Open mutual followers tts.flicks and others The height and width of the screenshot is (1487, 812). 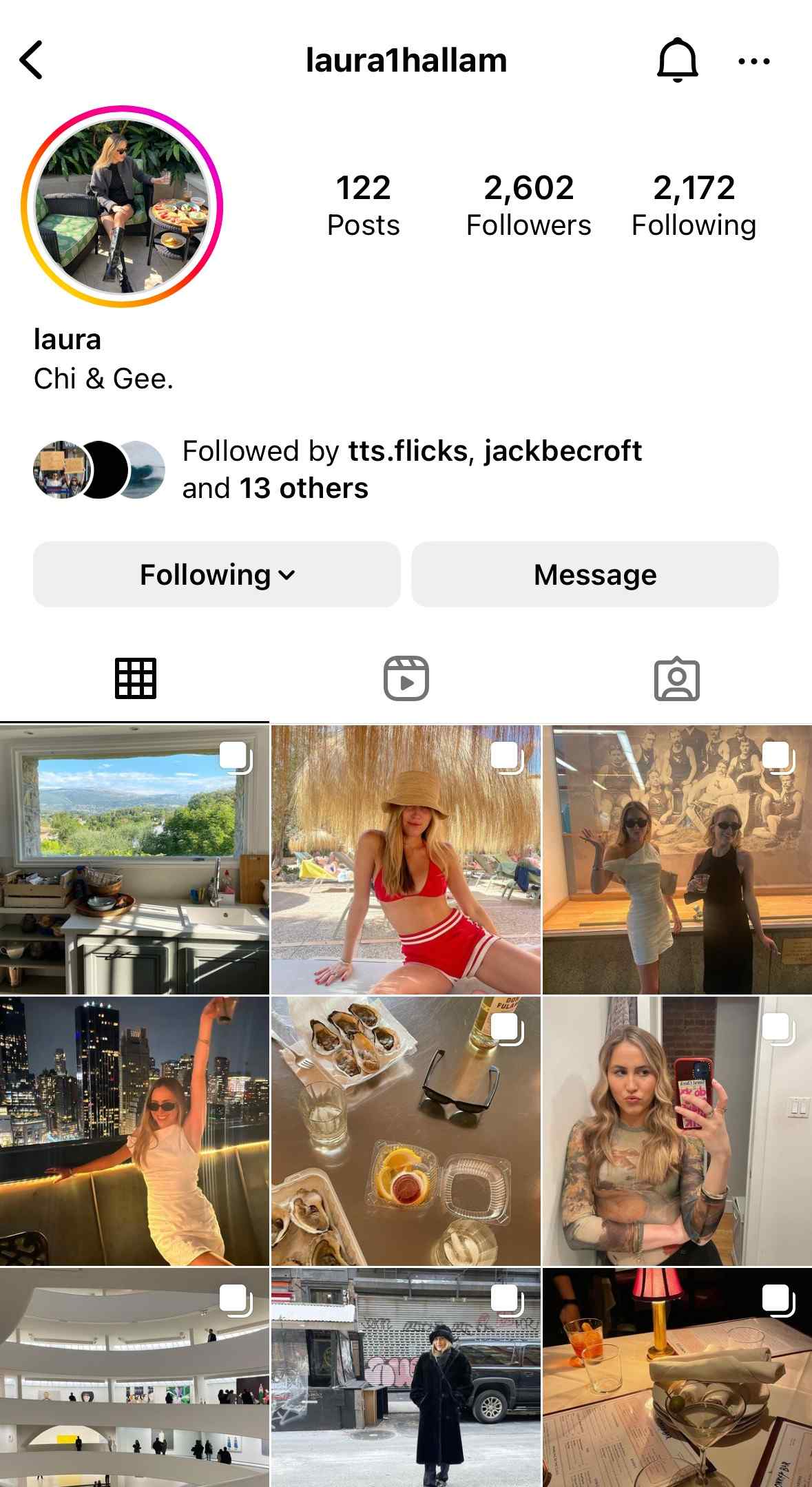[411, 470]
